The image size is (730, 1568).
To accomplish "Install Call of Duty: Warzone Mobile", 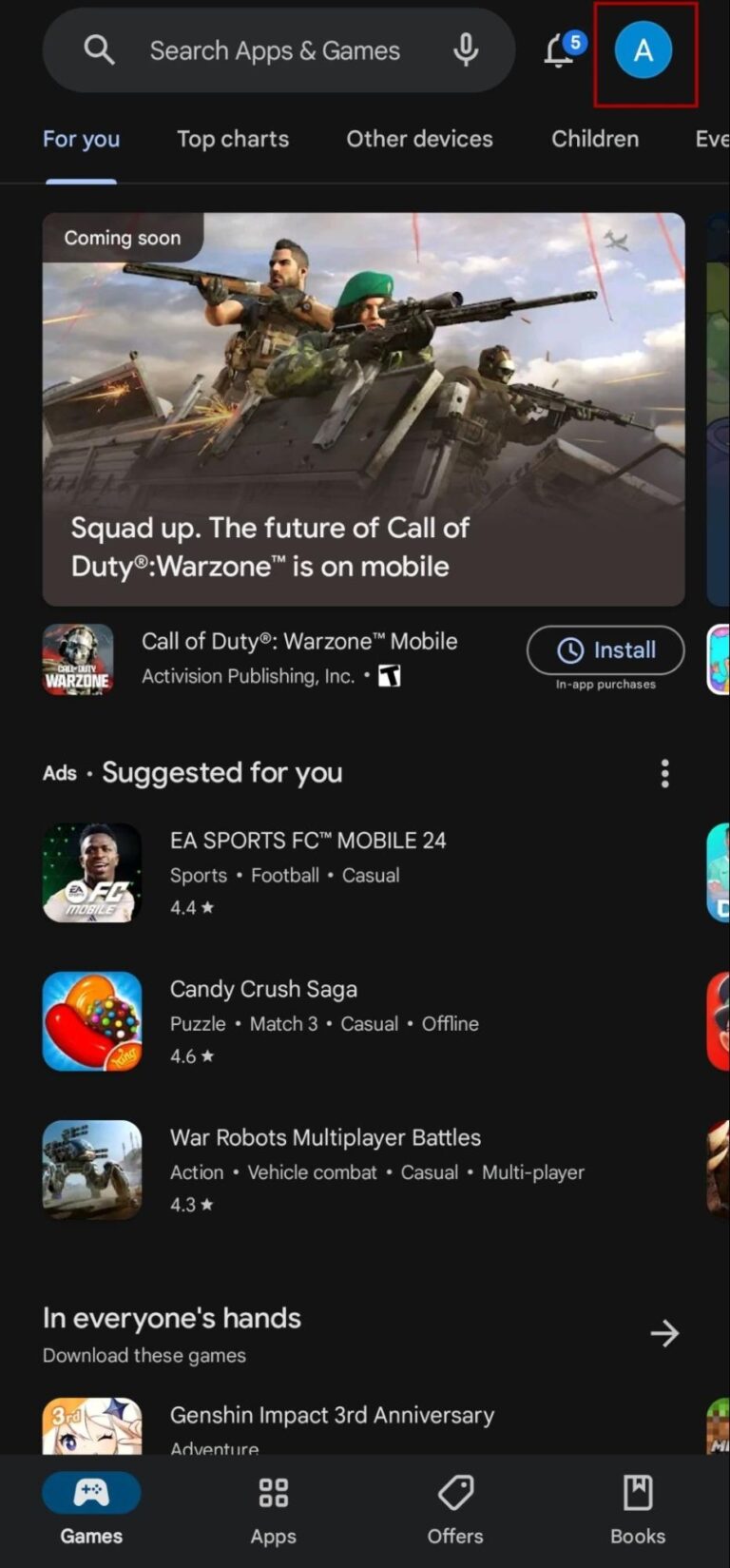I will coord(605,650).
